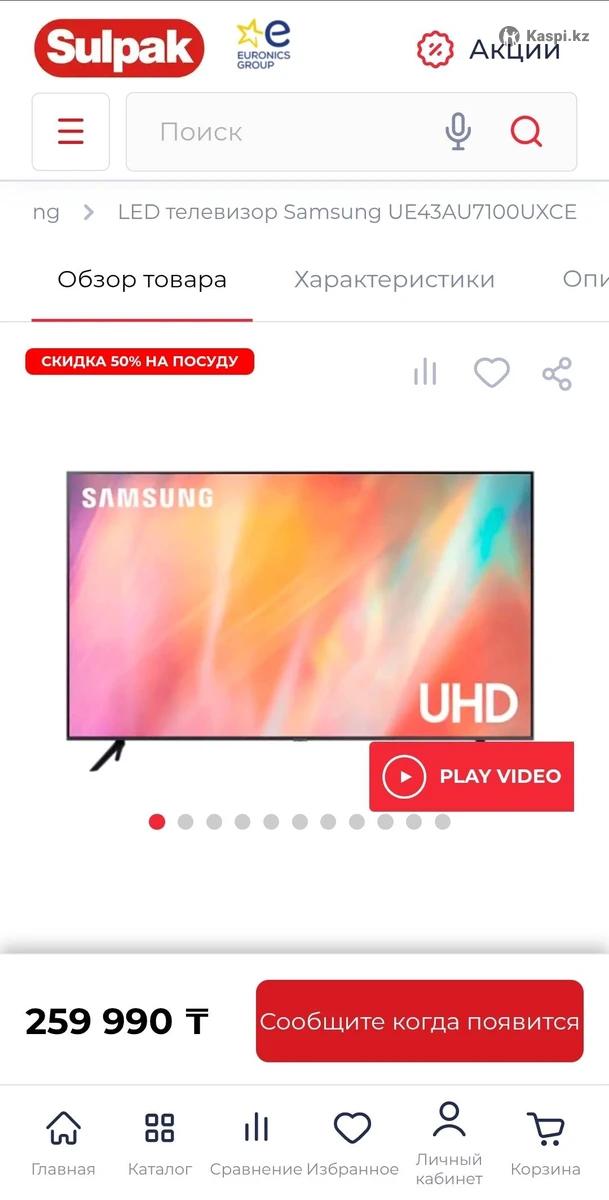The height and width of the screenshot is (1200, 609).
Task: Switch to the Характеристики tab
Action: click(394, 280)
